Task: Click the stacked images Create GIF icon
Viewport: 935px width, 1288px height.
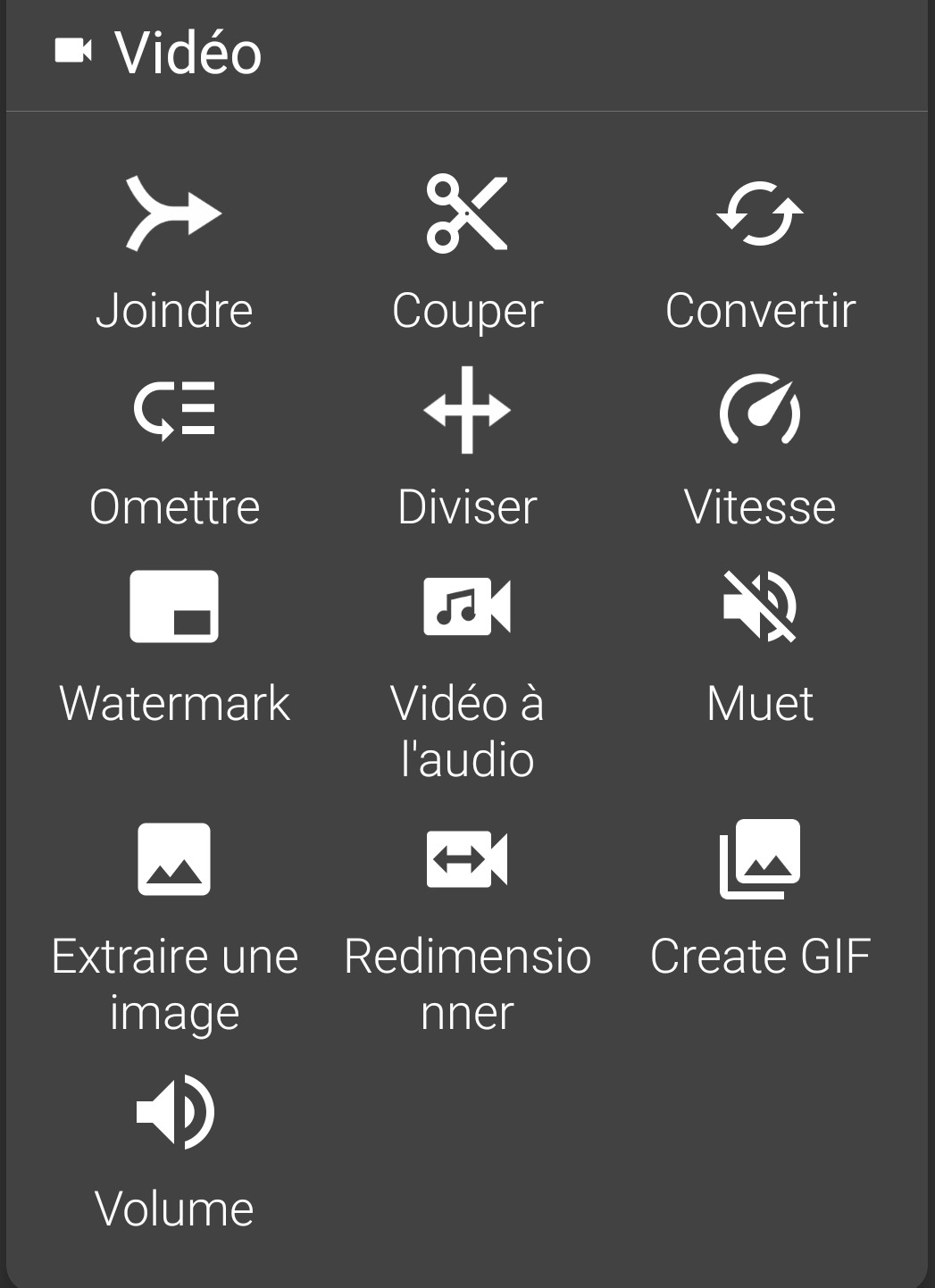Action: (760, 859)
